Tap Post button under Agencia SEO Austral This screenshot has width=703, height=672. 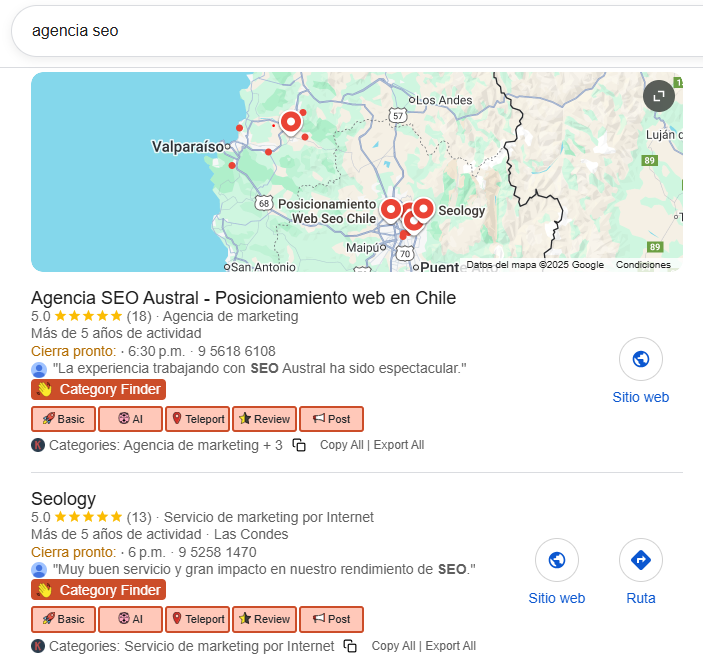(331, 419)
